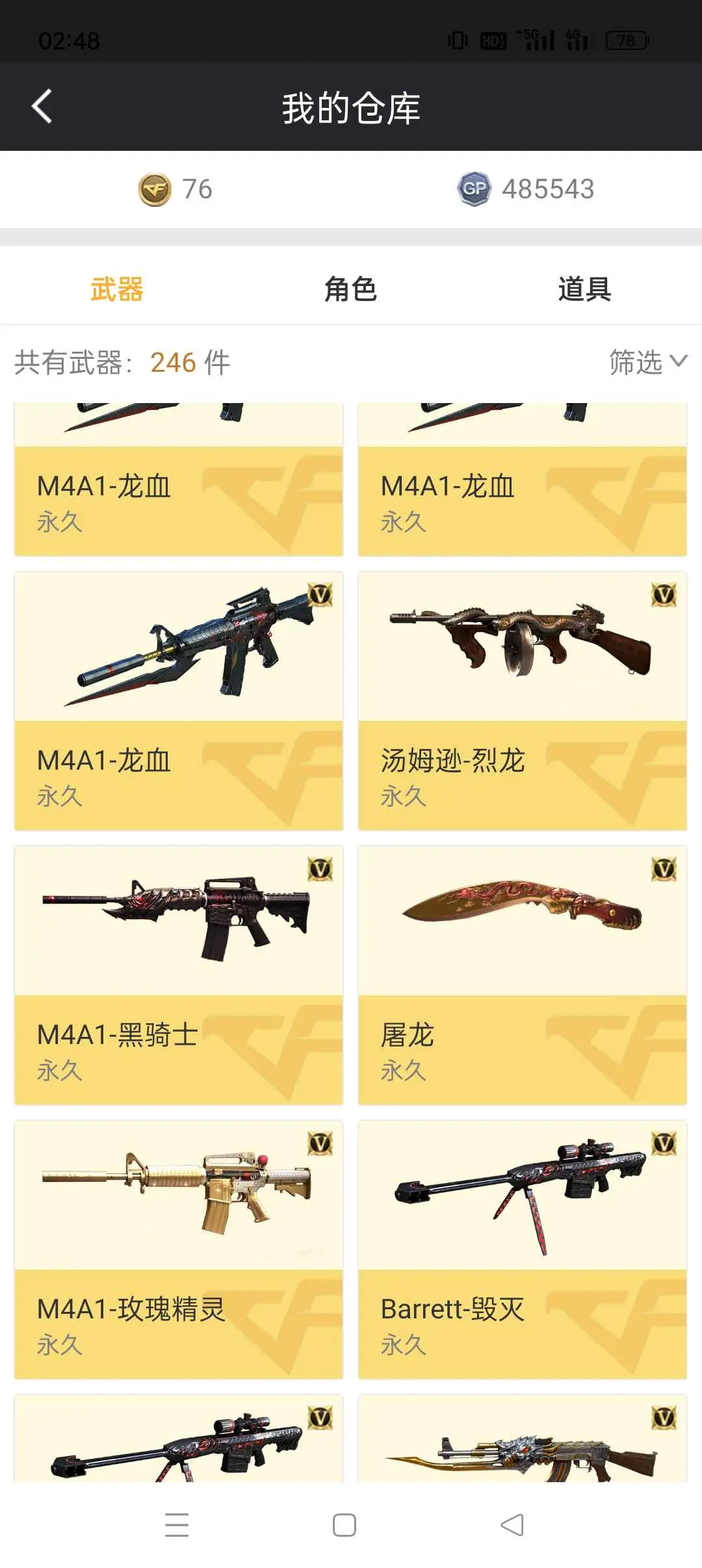Expand the 筛选 filter dropdown

(647, 362)
